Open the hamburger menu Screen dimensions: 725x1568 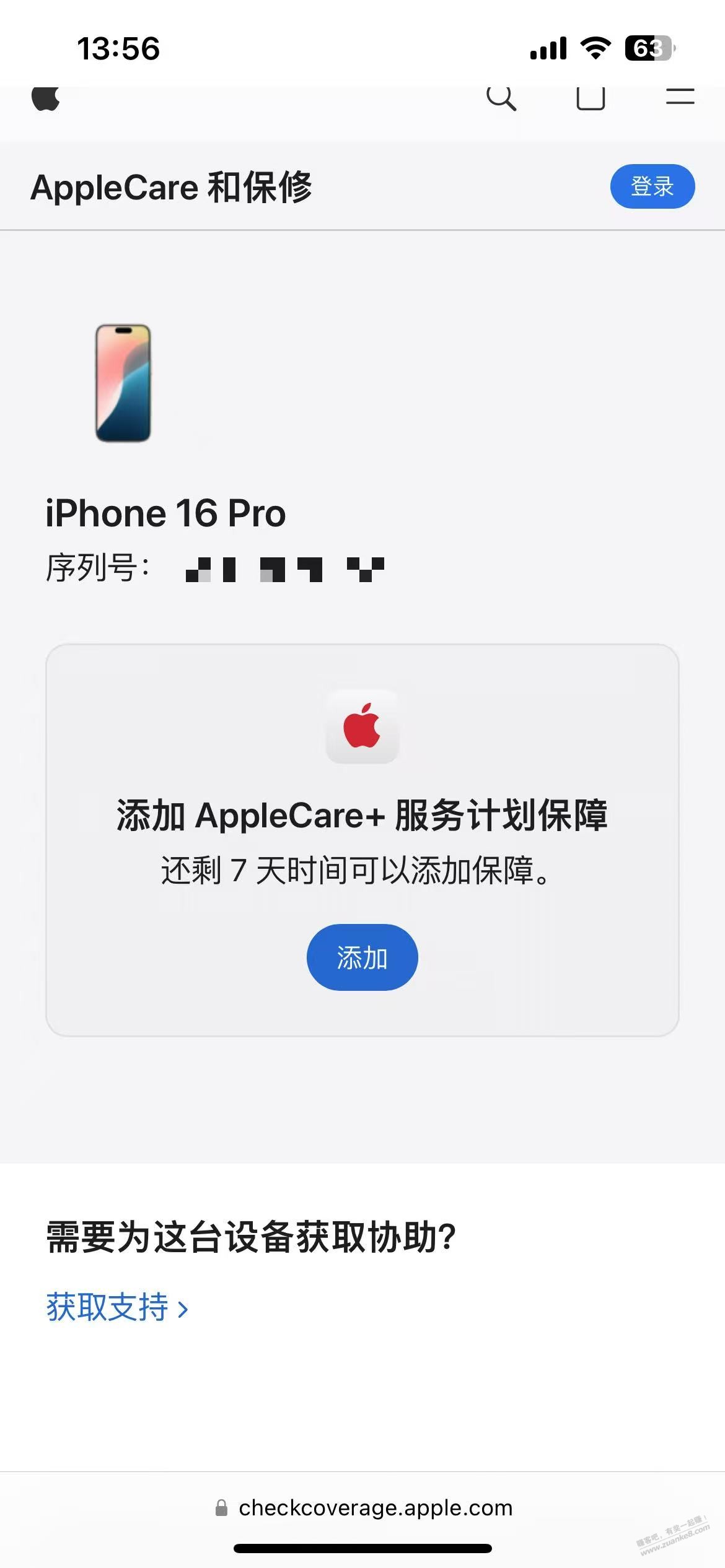(x=680, y=97)
